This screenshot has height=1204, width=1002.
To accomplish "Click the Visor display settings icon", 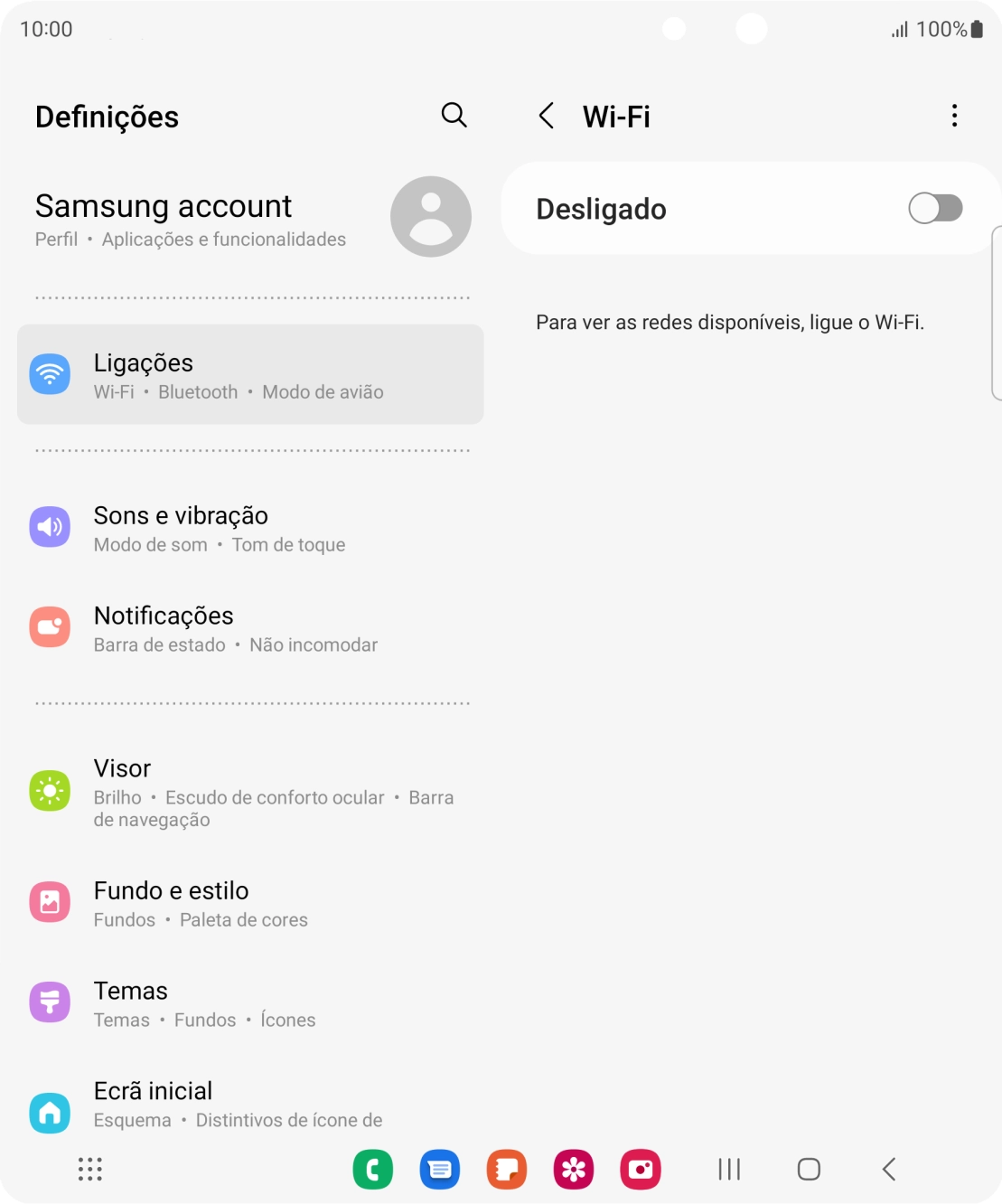I will coord(50,790).
